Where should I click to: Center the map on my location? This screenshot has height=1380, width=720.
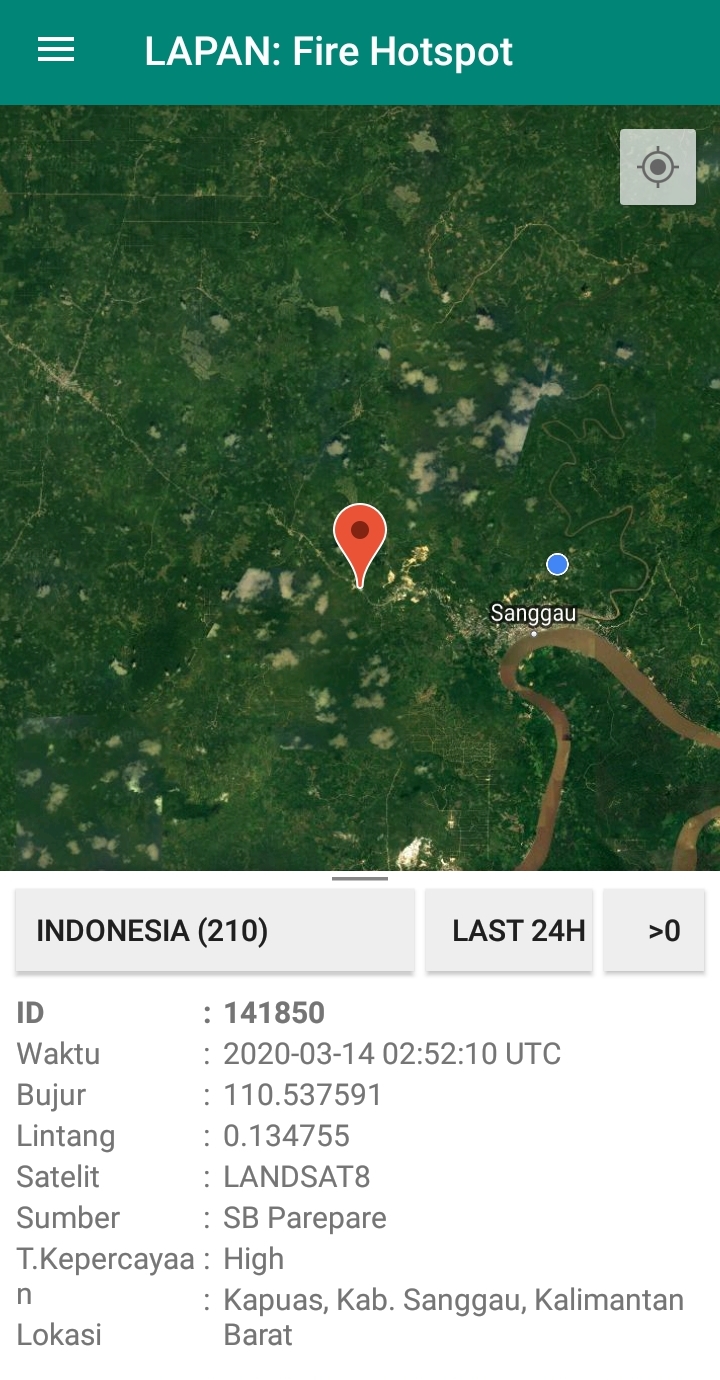pyautogui.click(x=658, y=167)
